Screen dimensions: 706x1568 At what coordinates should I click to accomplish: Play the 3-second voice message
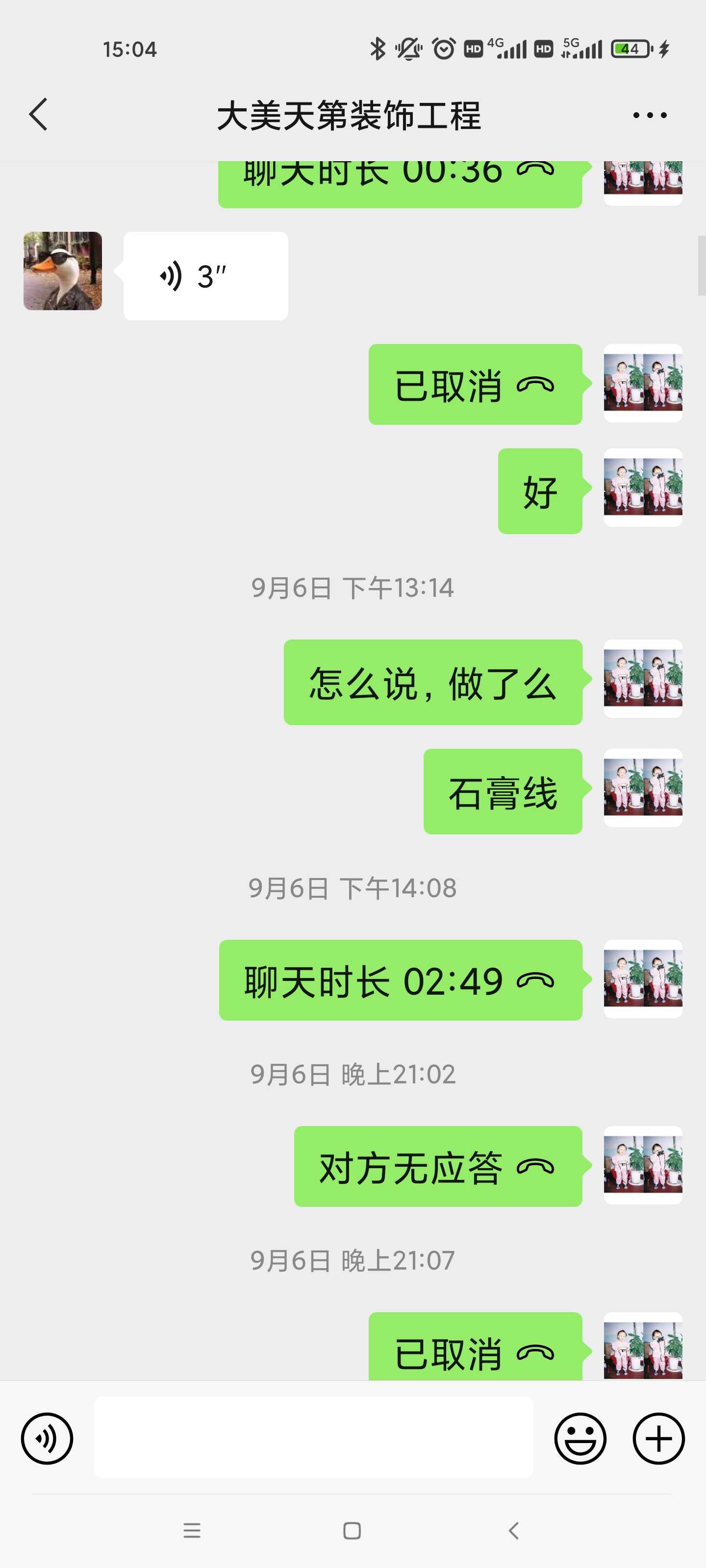(x=205, y=276)
